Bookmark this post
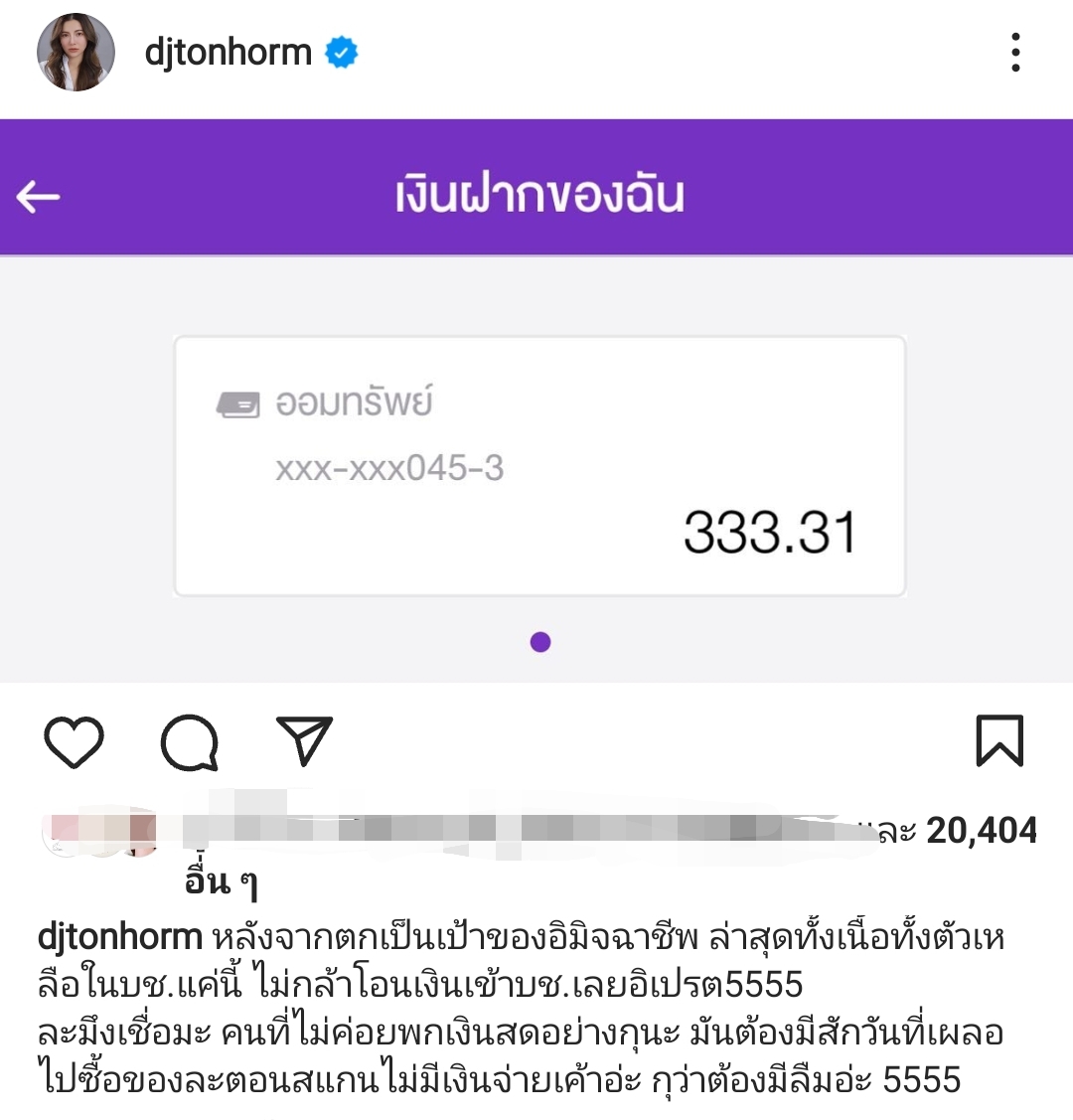This screenshot has width=1073, height=1120. pos(998,741)
